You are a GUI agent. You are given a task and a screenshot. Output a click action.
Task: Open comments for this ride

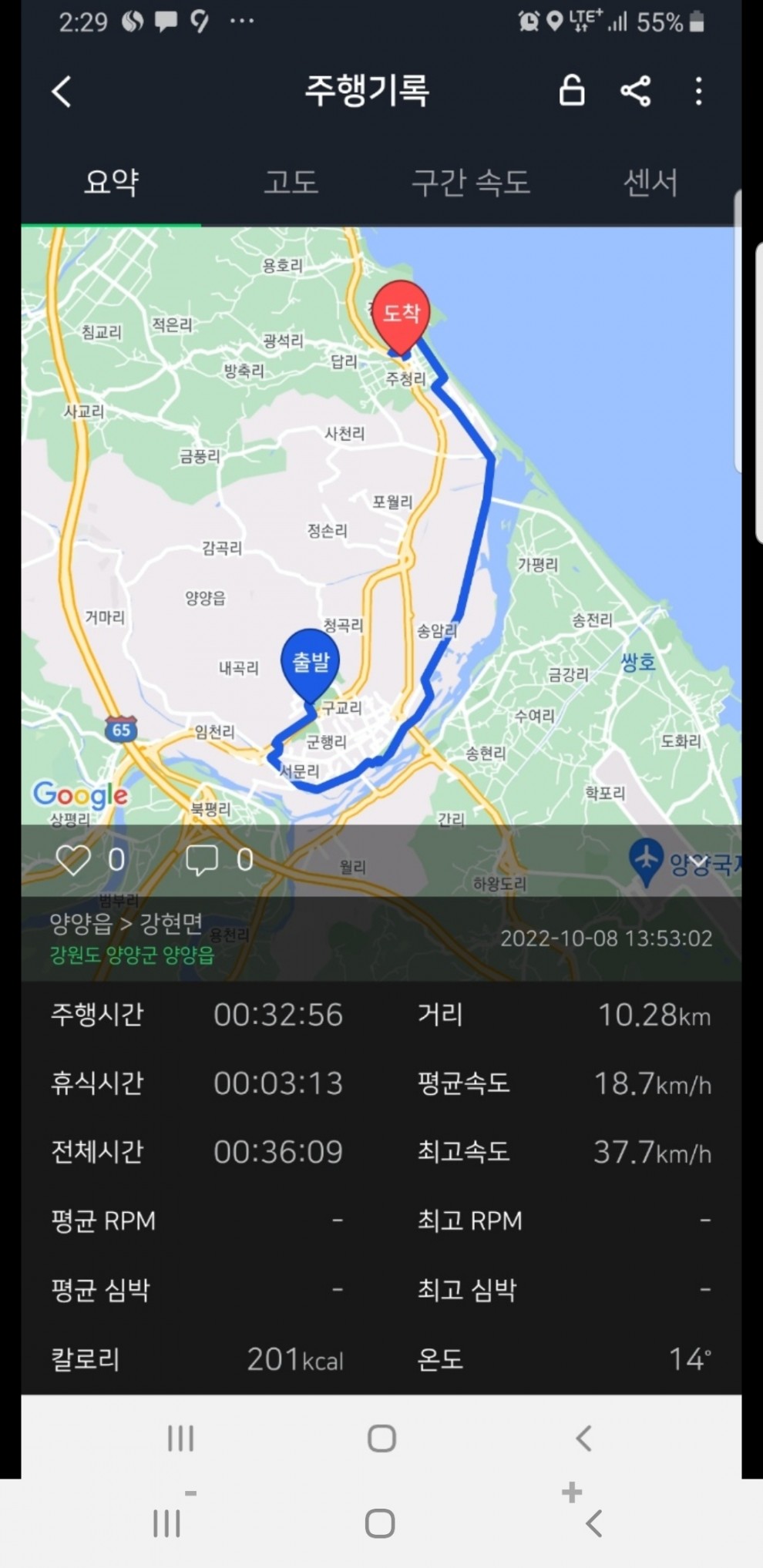point(202,859)
